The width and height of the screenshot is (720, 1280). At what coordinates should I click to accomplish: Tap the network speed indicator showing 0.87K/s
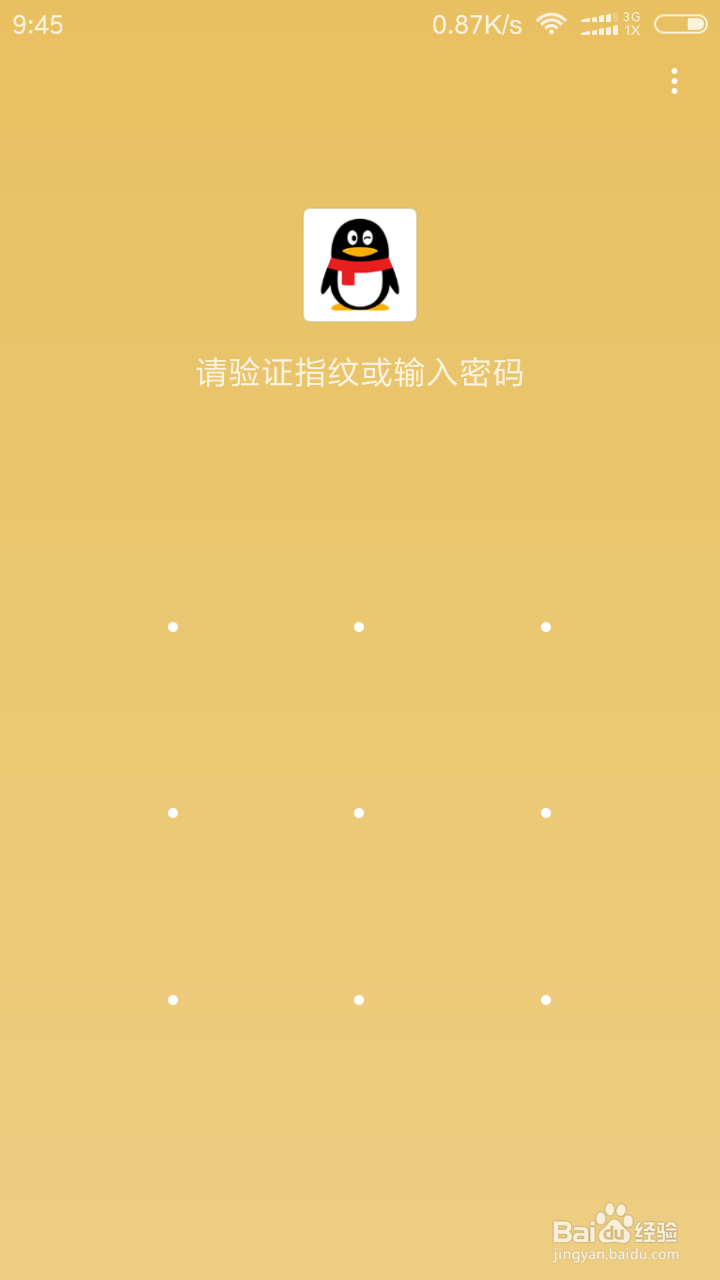(x=476, y=24)
